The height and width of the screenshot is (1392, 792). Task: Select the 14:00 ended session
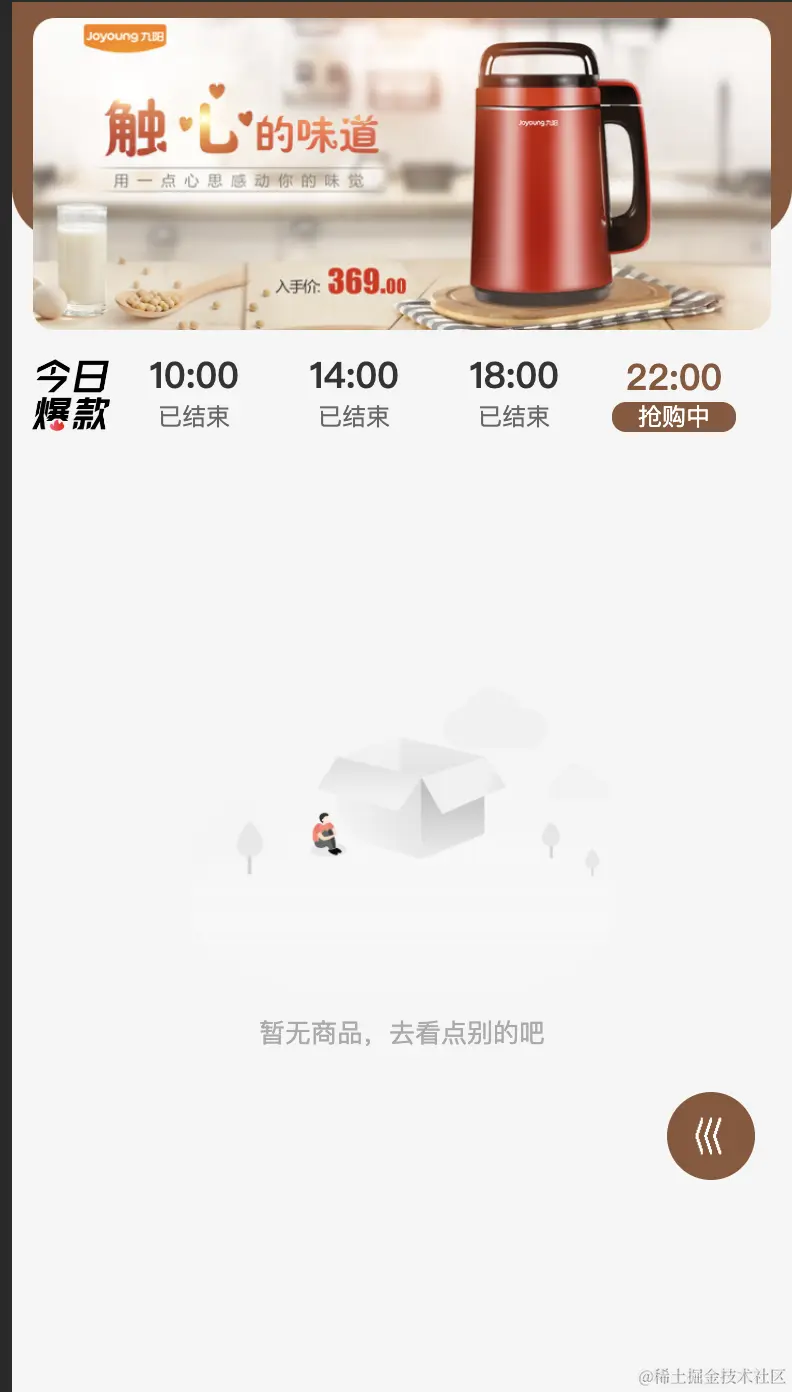tap(354, 395)
